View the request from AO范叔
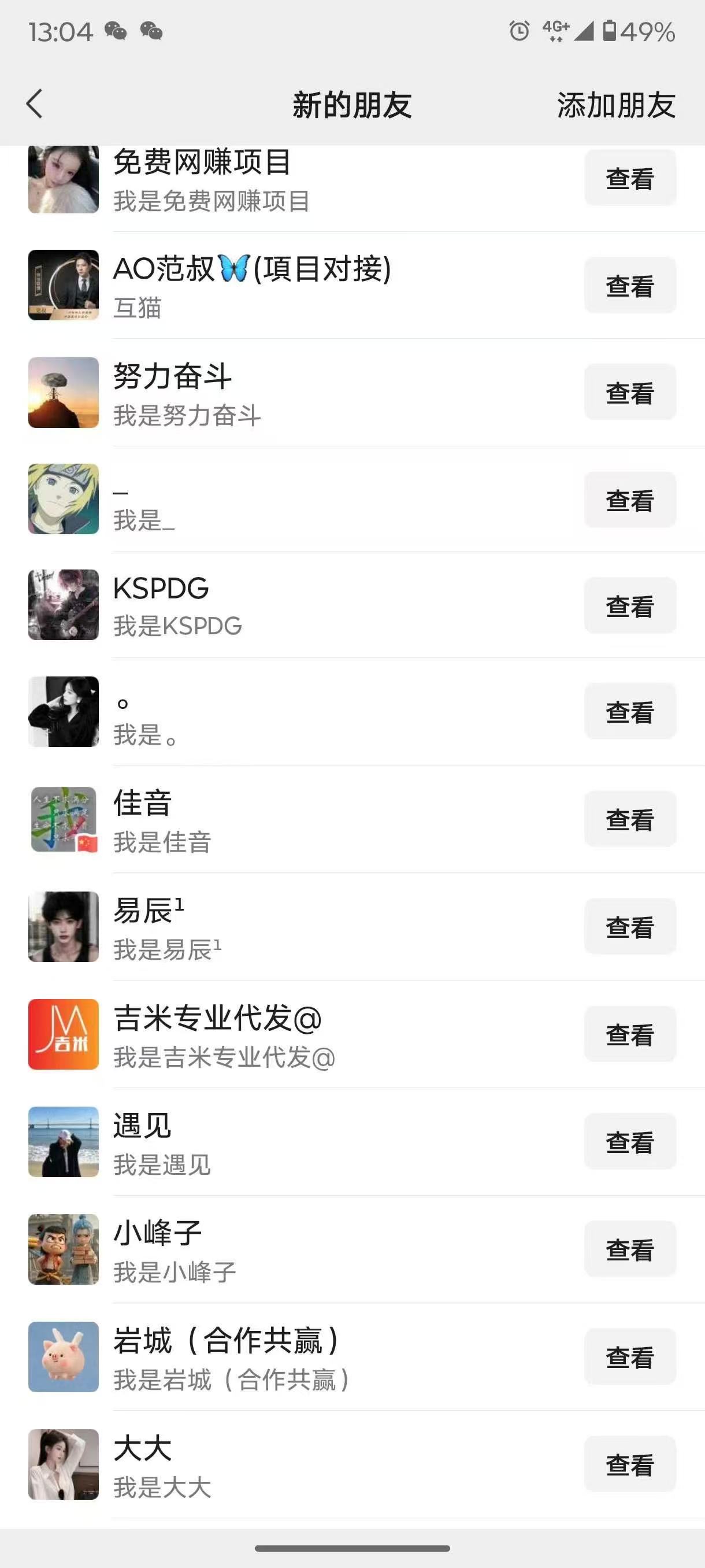Viewport: 705px width, 1568px height. point(629,286)
